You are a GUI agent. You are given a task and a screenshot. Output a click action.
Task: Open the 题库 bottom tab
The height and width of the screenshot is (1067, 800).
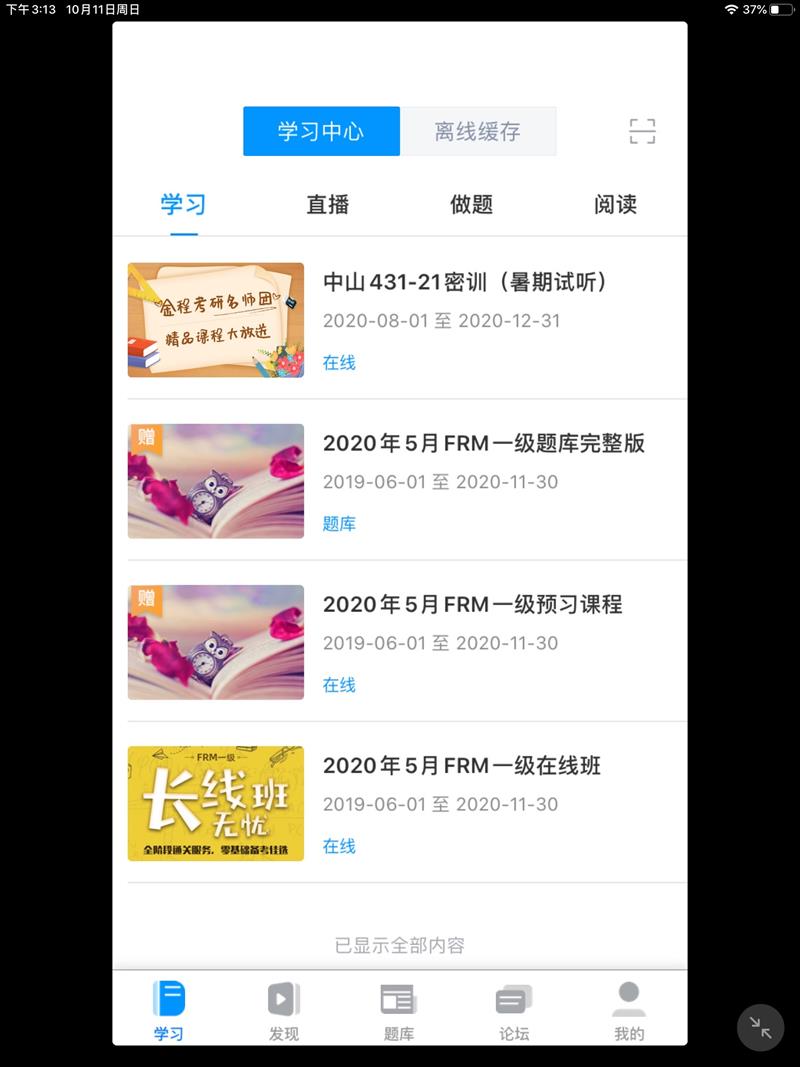point(399,1011)
